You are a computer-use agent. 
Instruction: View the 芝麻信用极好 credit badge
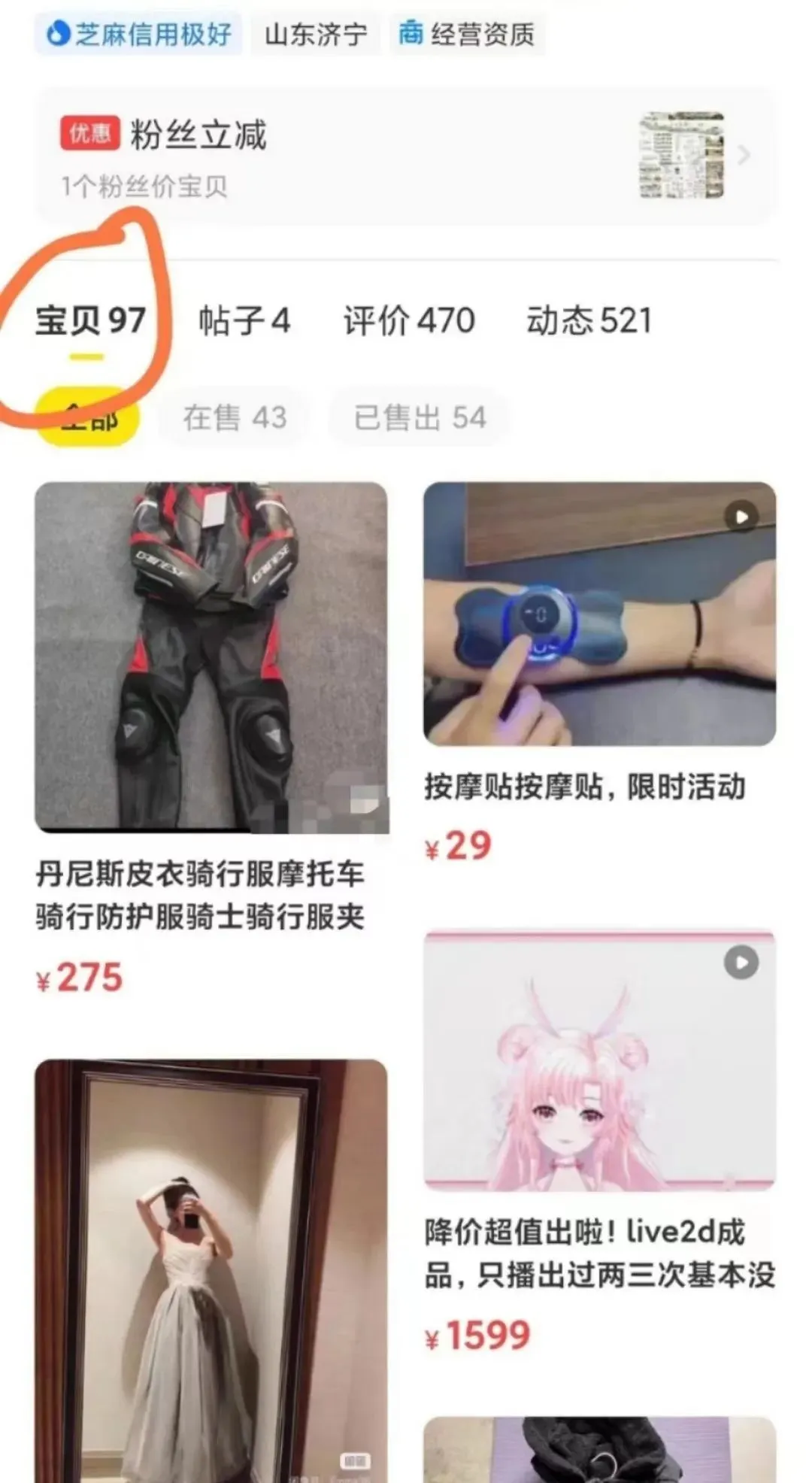pyautogui.click(x=139, y=34)
